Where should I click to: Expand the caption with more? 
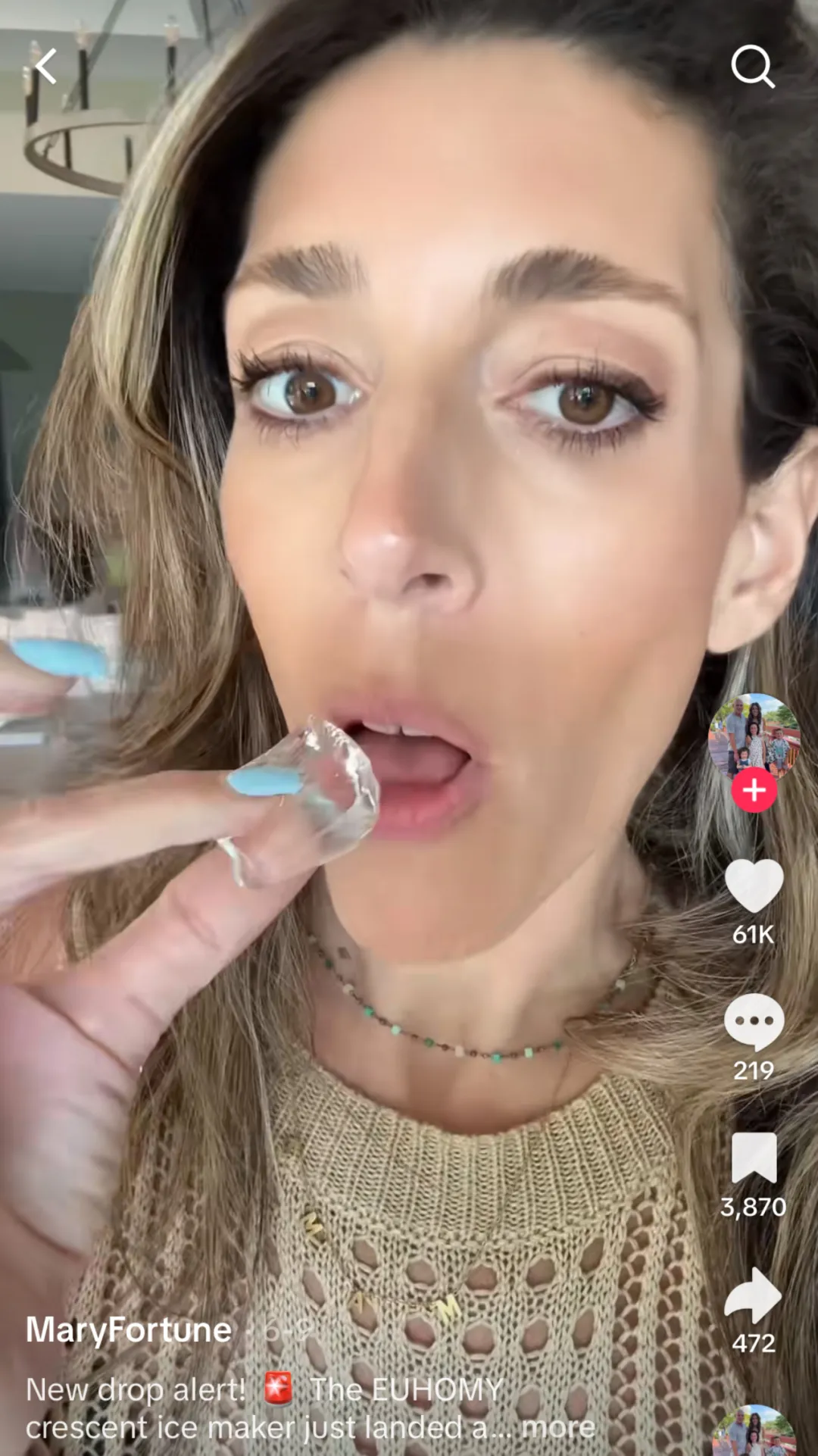[559, 1427]
